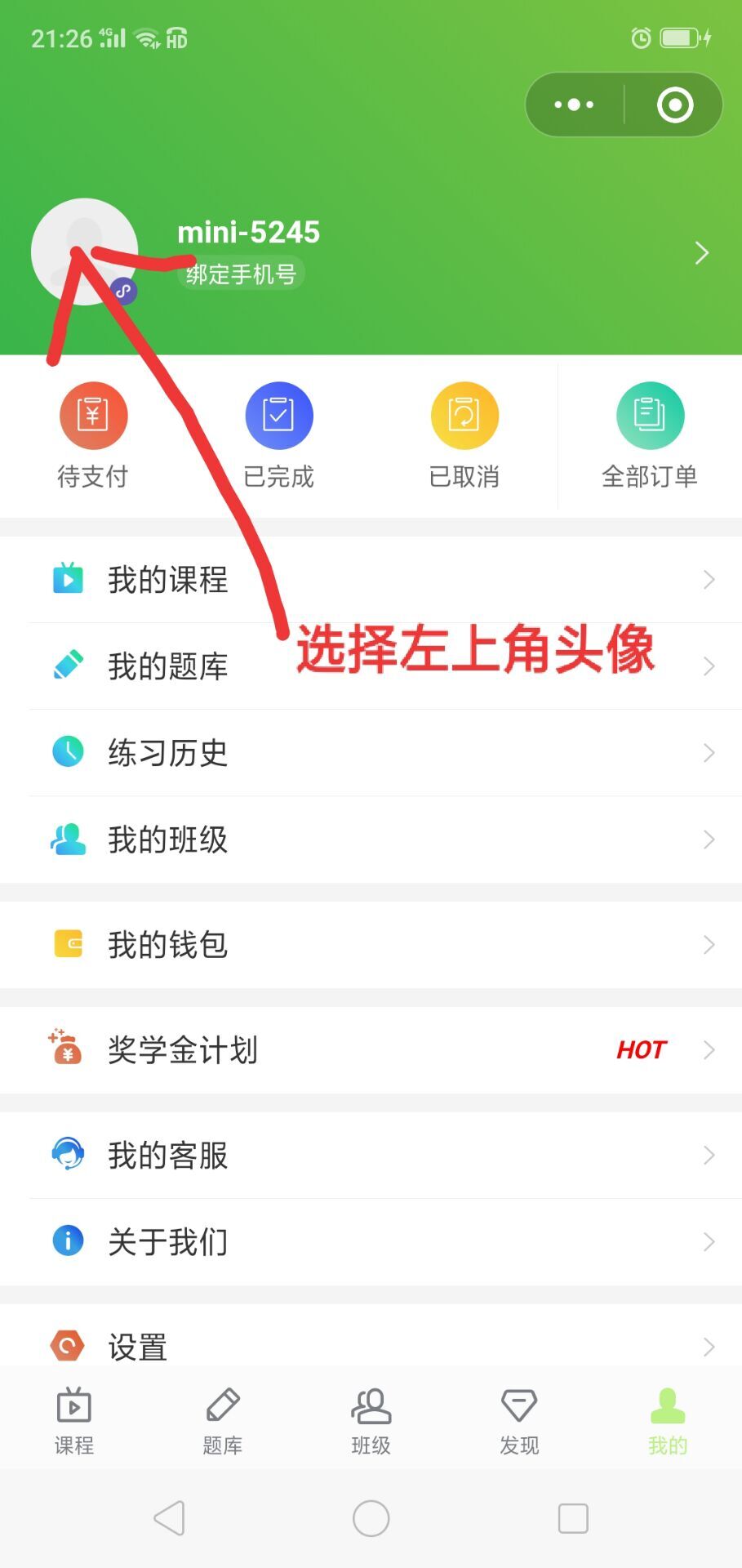Open 关于我们 about us
This screenshot has width=742, height=1568.
[x=371, y=1242]
